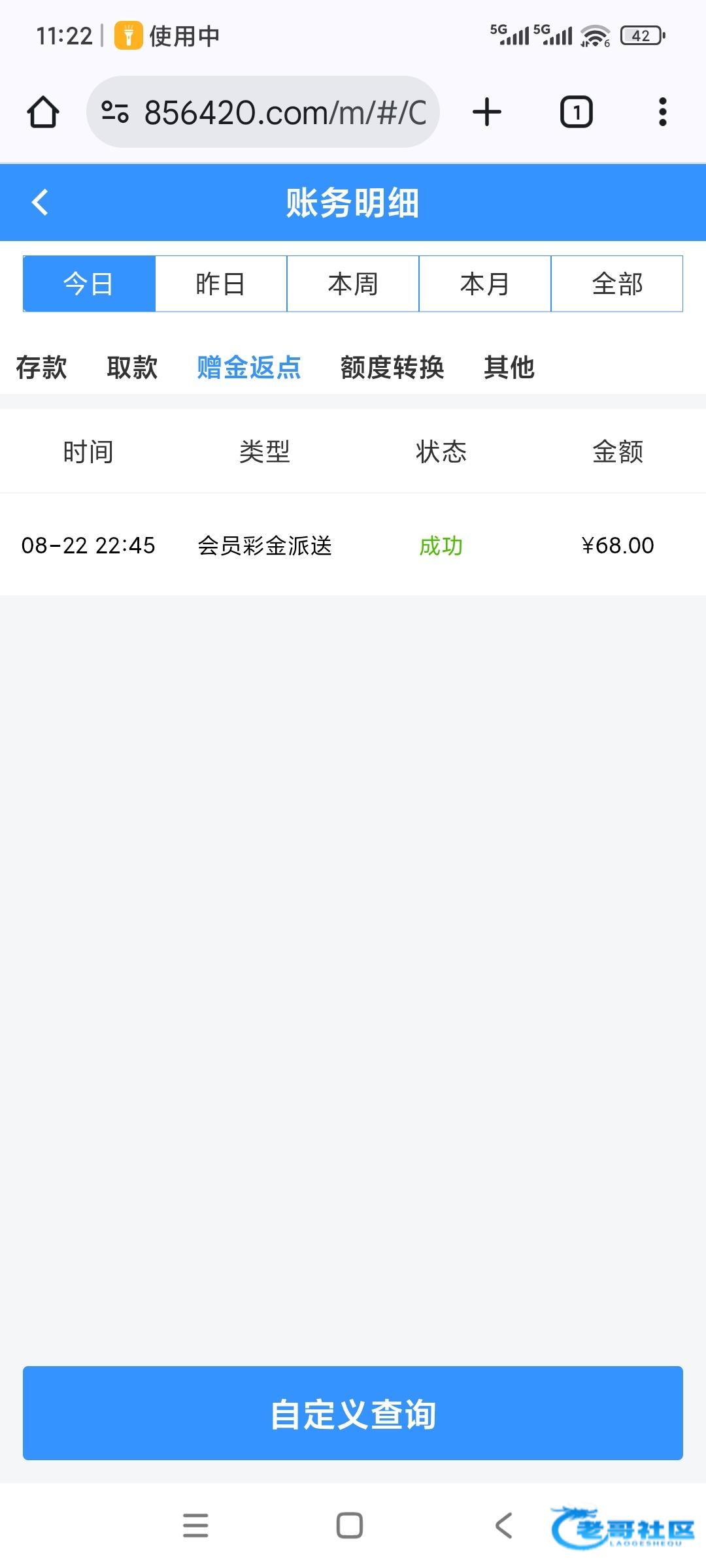Show records for 本周
706x1568 pixels.
(353, 284)
